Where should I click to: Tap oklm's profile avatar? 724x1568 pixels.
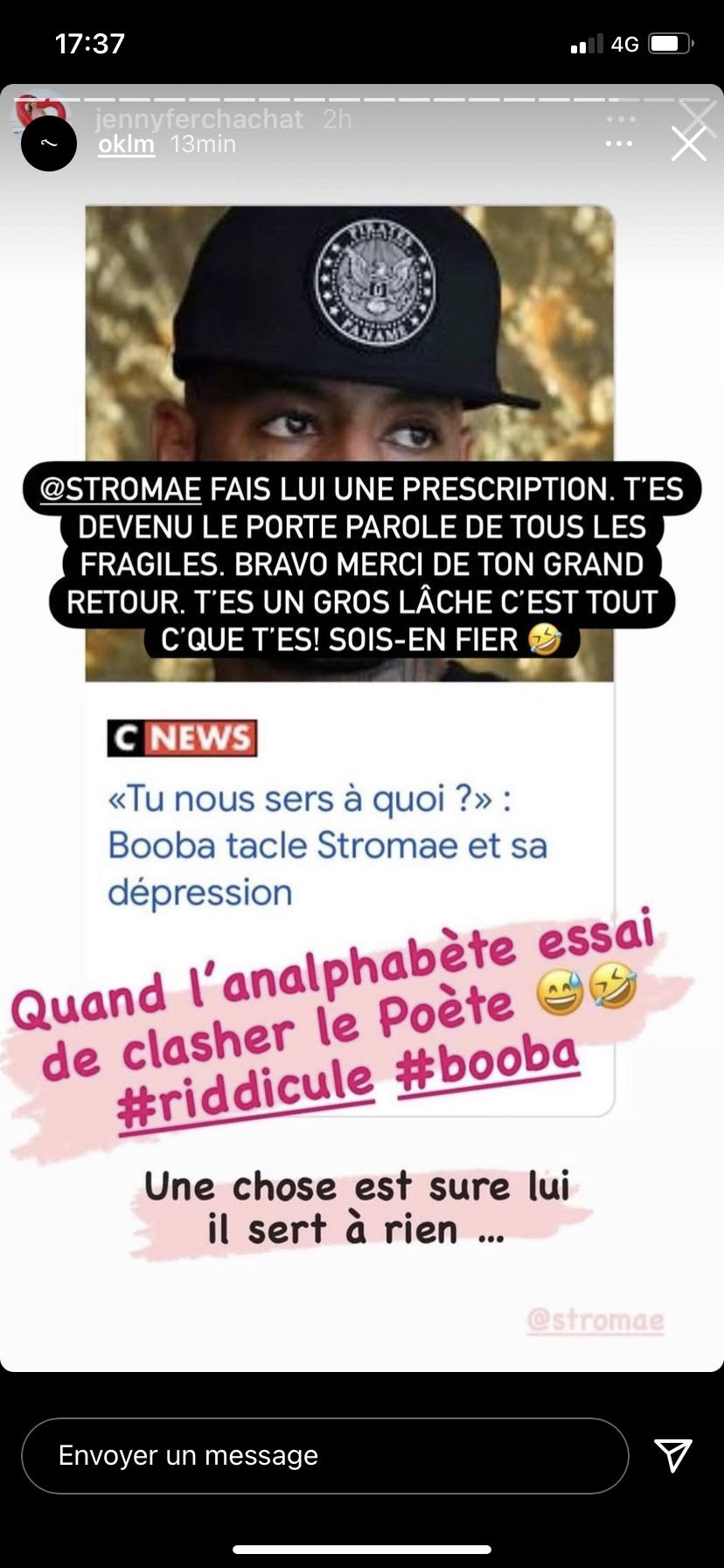pyautogui.click(x=49, y=143)
